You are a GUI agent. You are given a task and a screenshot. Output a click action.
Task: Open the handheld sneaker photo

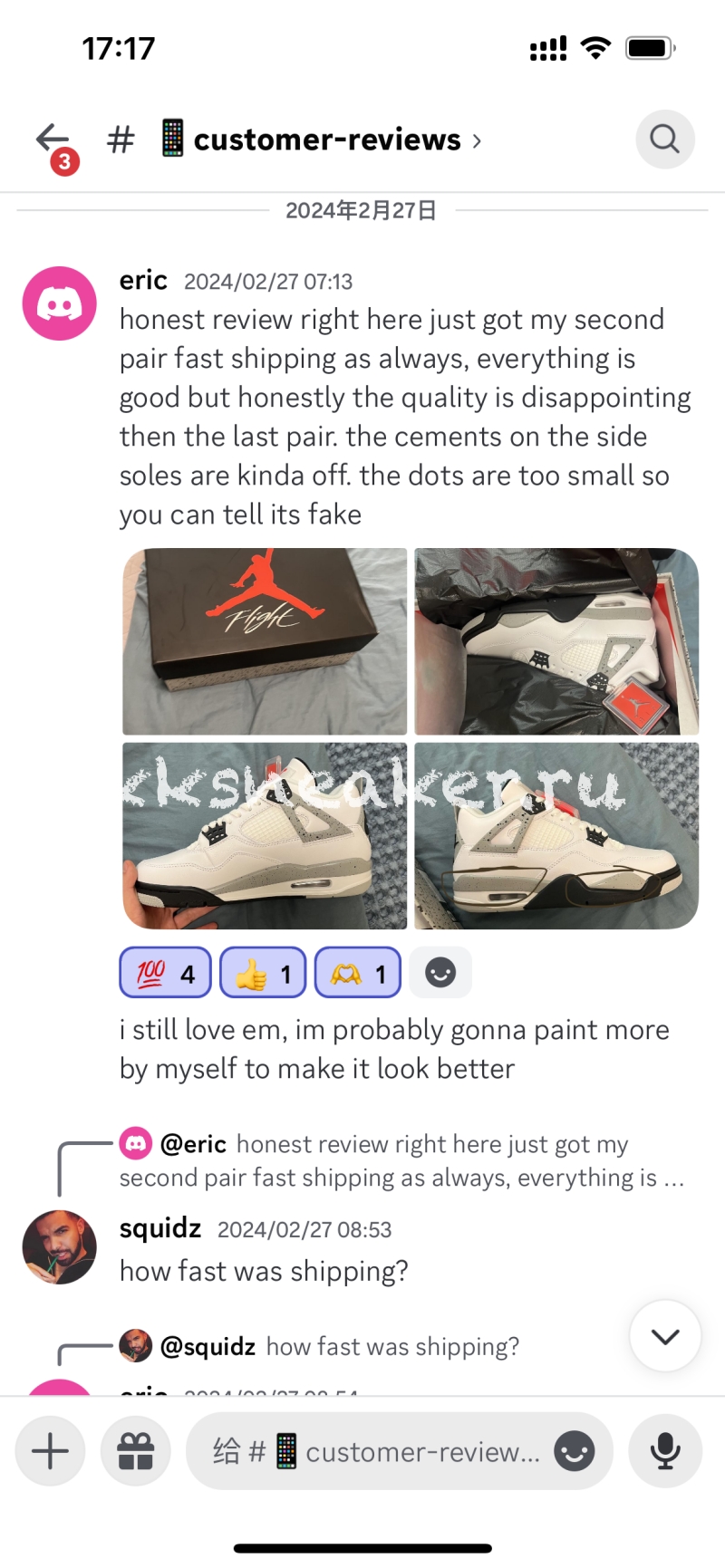click(x=265, y=835)
